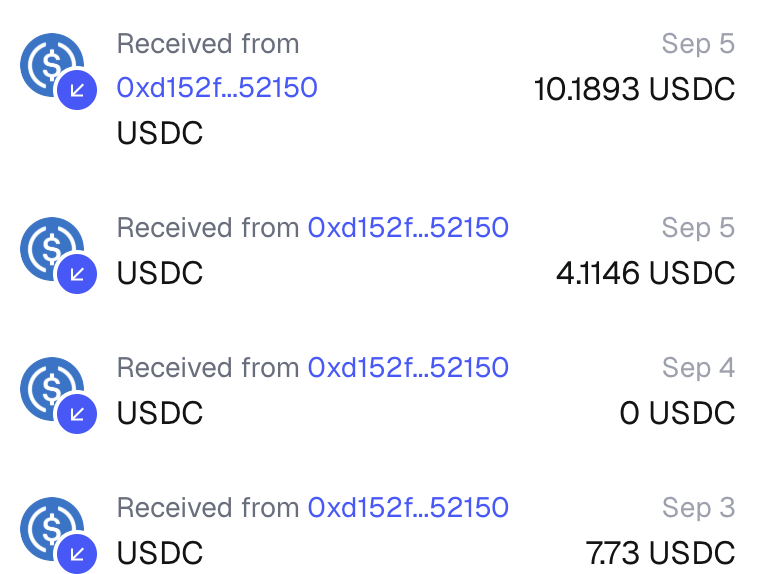The width and height of the screenshot is (776, 574).
Task: Tap the sender address on the 0 USDC row
Action: (408, 368)
